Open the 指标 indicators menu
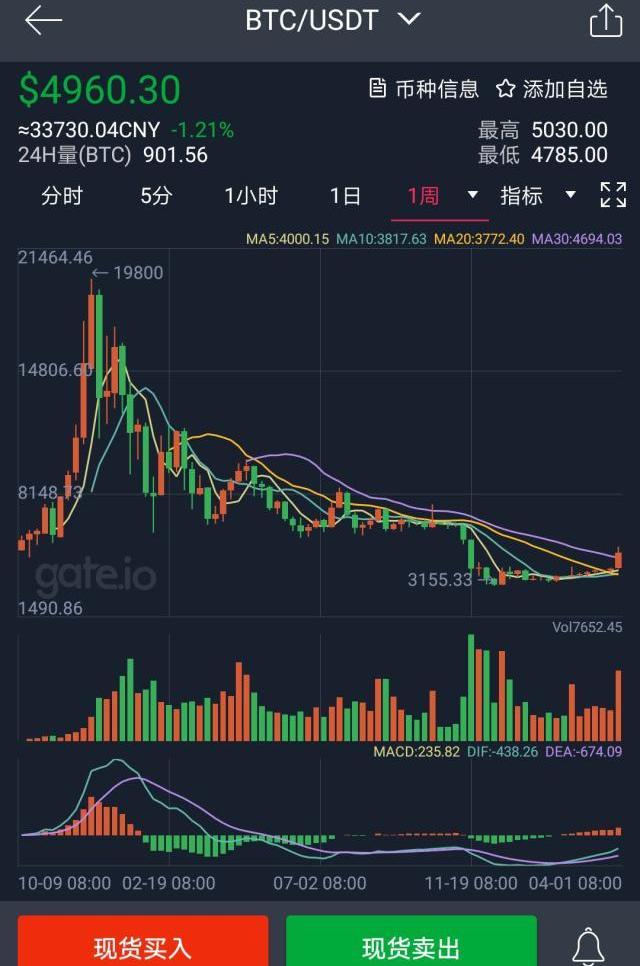 [x=537, y=196]
